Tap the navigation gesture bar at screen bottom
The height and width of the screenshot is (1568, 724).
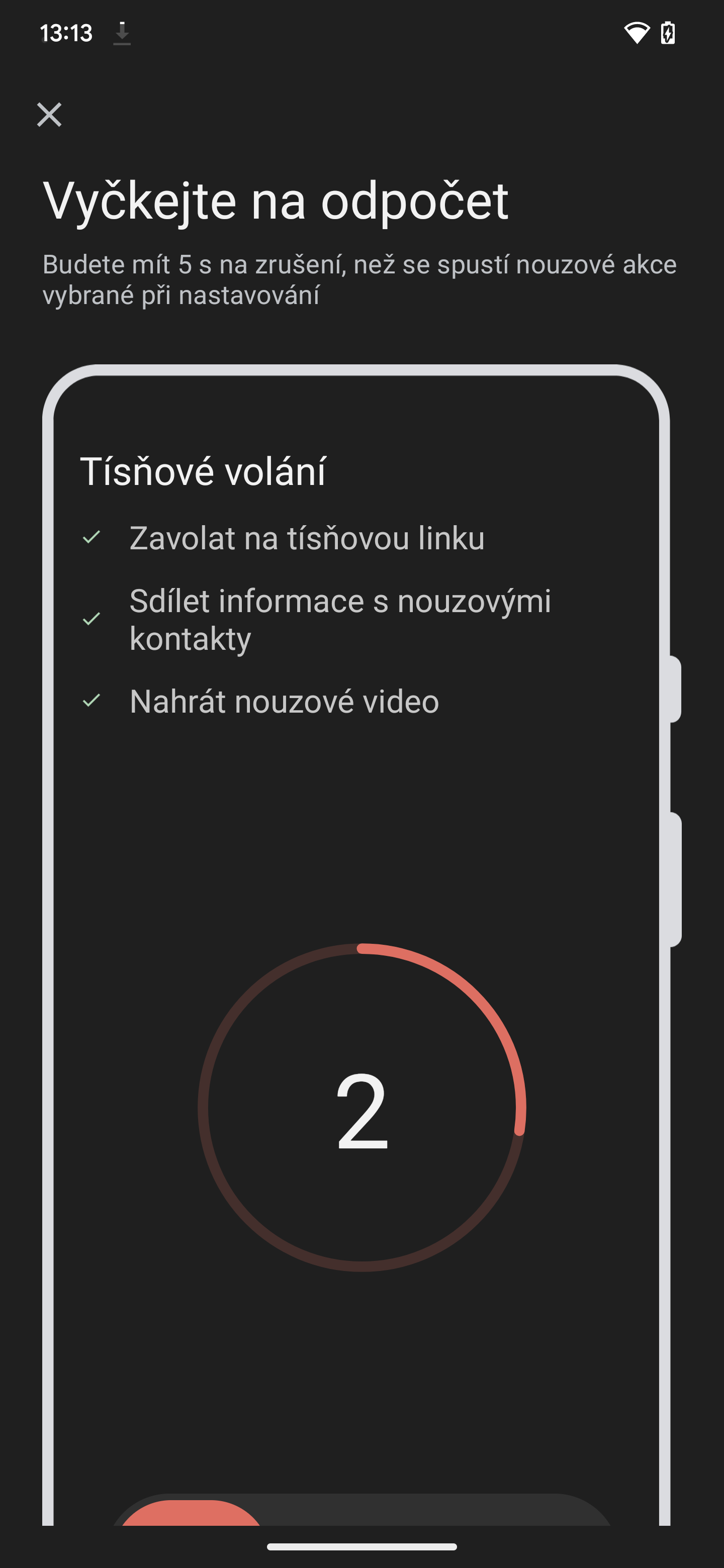[x=361, y=1547]
